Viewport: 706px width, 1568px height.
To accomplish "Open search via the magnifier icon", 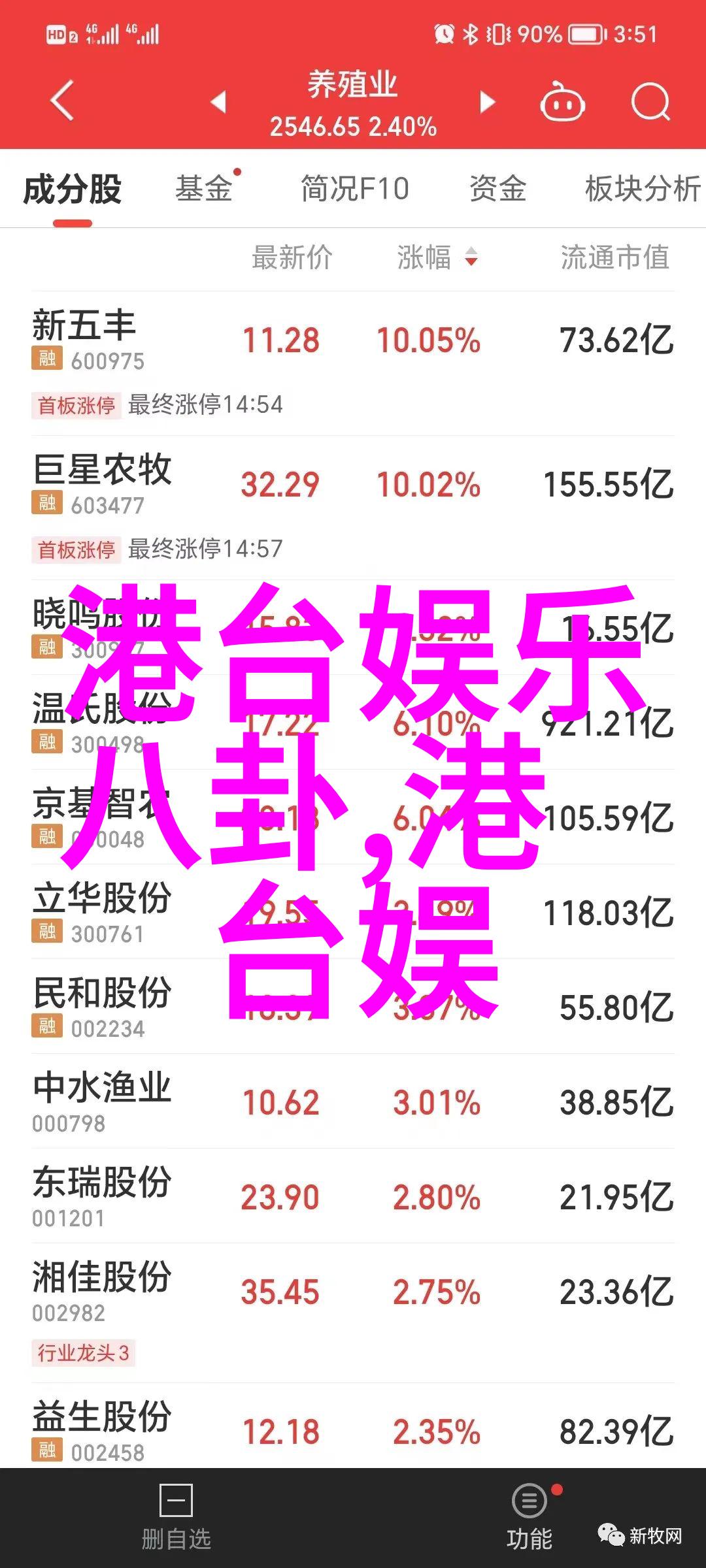I will pyautogui.click(x=650, y=103).
